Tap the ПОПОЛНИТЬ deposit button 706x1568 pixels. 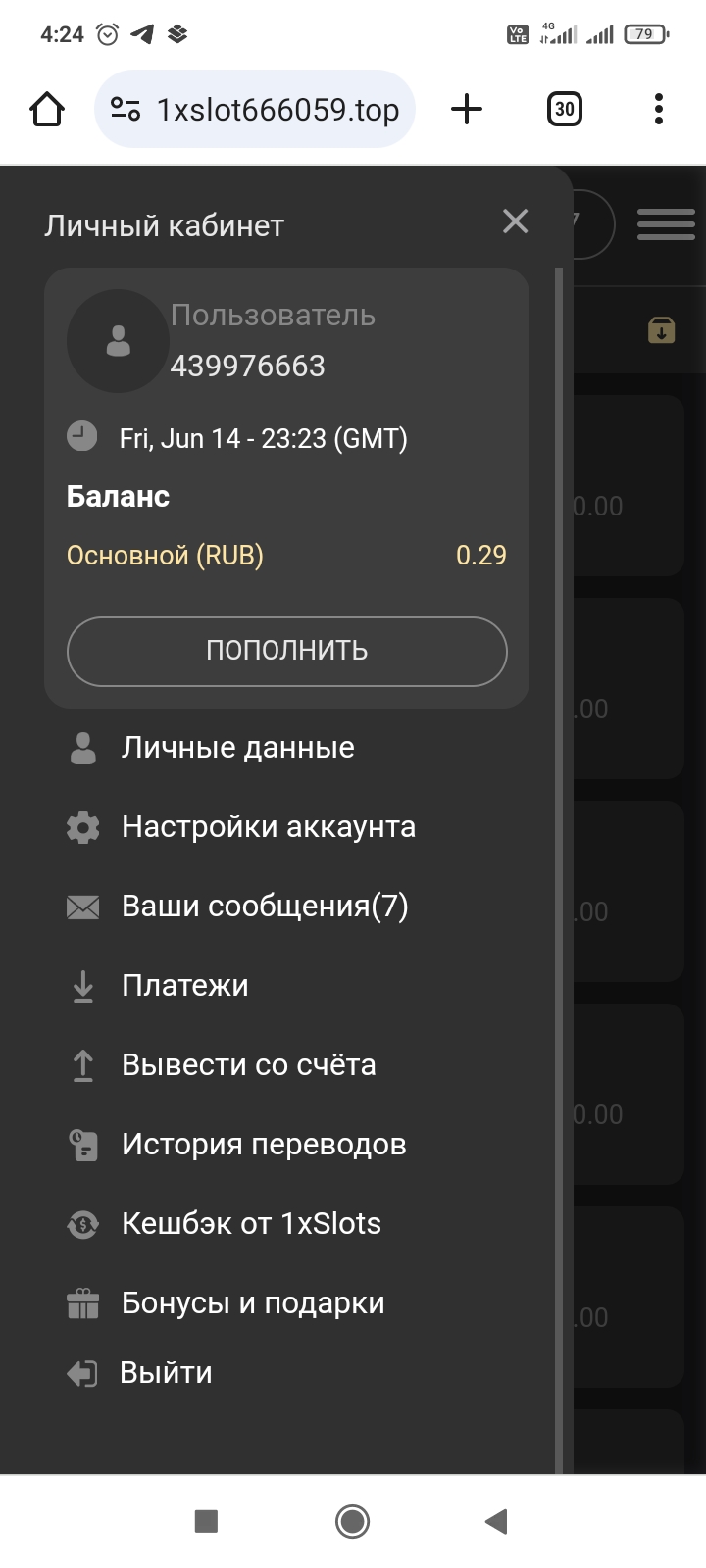(286, 651)
